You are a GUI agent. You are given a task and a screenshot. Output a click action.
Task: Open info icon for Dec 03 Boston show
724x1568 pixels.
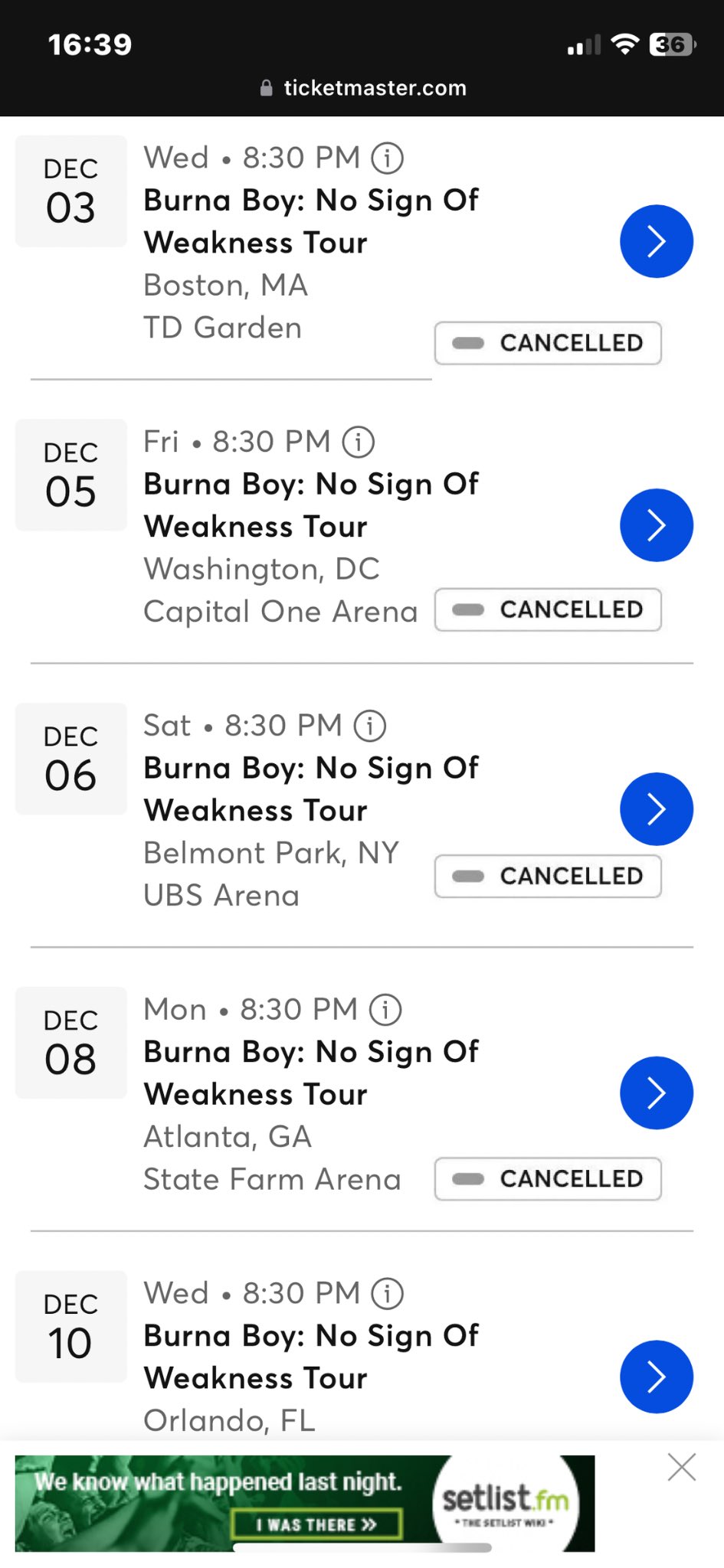(389, 158)
